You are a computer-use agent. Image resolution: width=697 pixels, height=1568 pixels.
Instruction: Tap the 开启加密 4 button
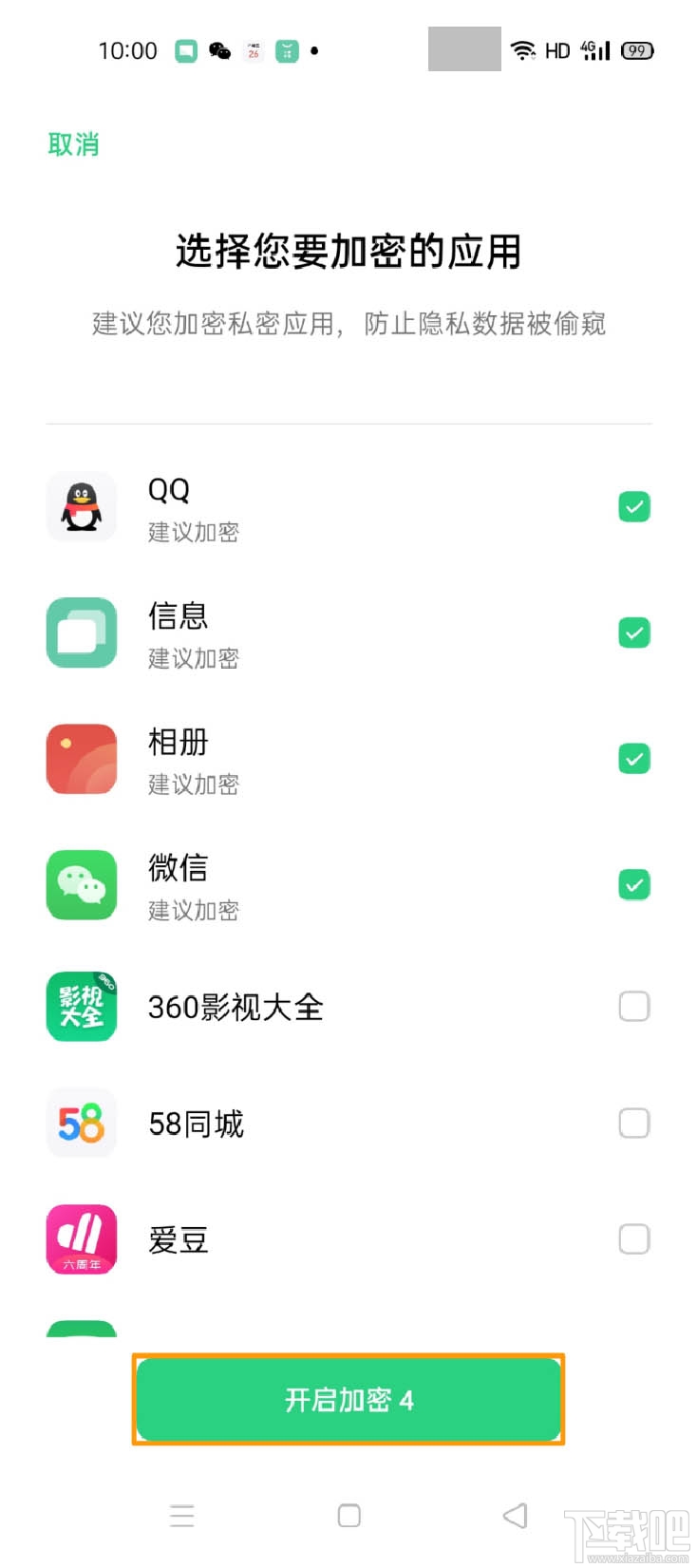(348, 1399)
